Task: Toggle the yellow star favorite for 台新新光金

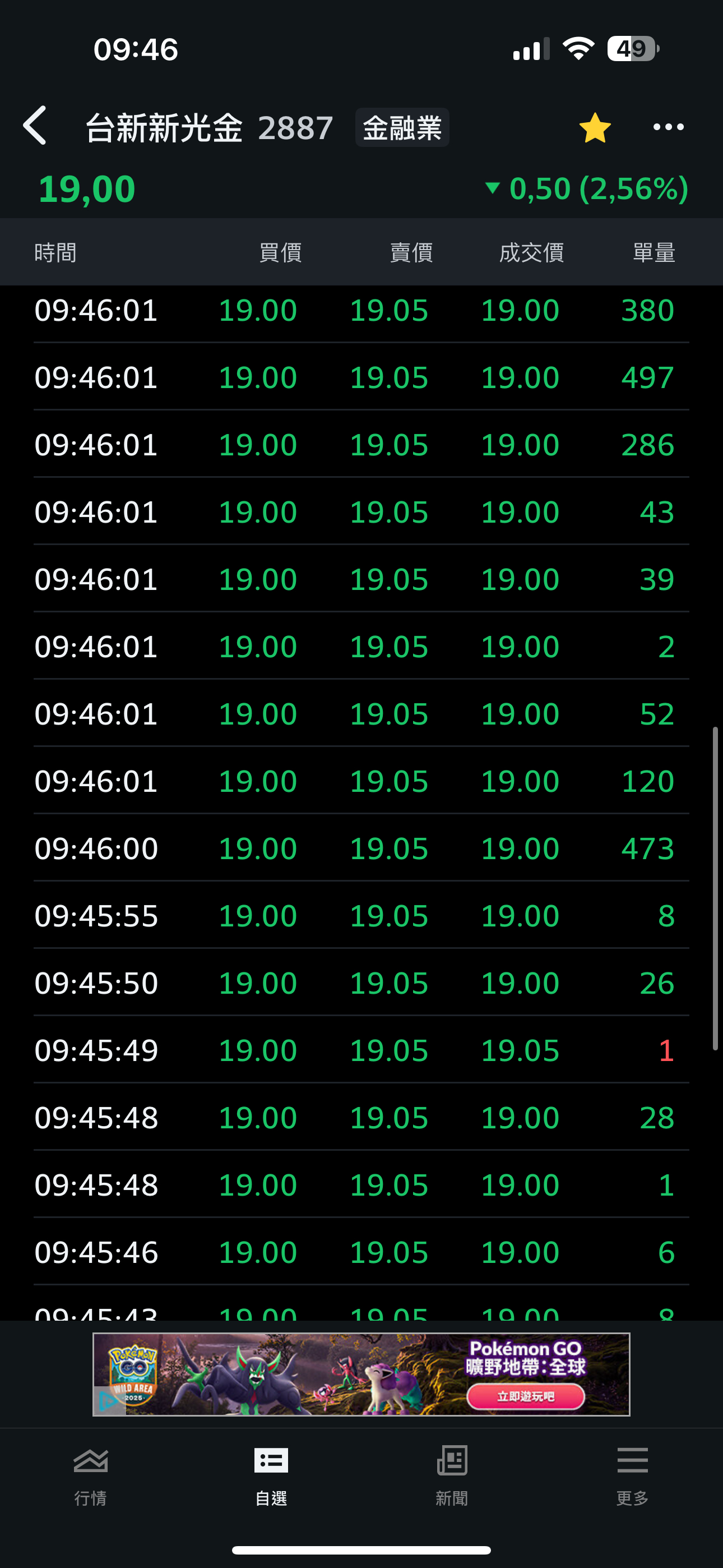Action: click(x=594, y=128)
